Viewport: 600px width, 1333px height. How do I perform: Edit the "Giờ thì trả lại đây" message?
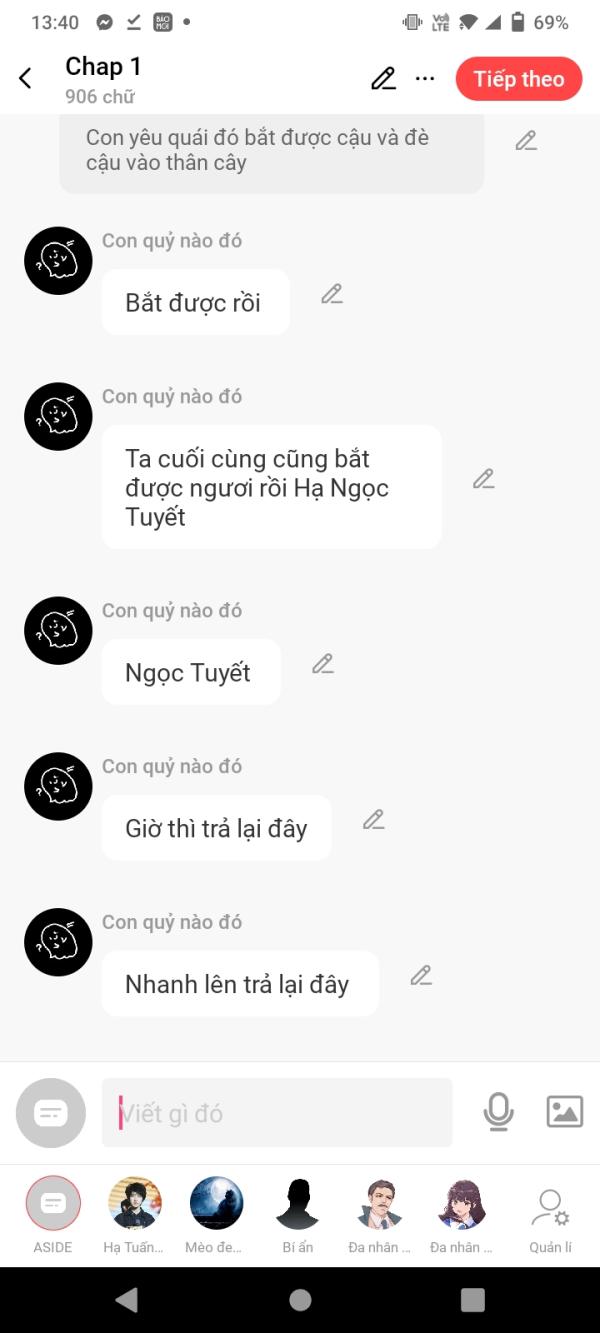pos(373,820)
